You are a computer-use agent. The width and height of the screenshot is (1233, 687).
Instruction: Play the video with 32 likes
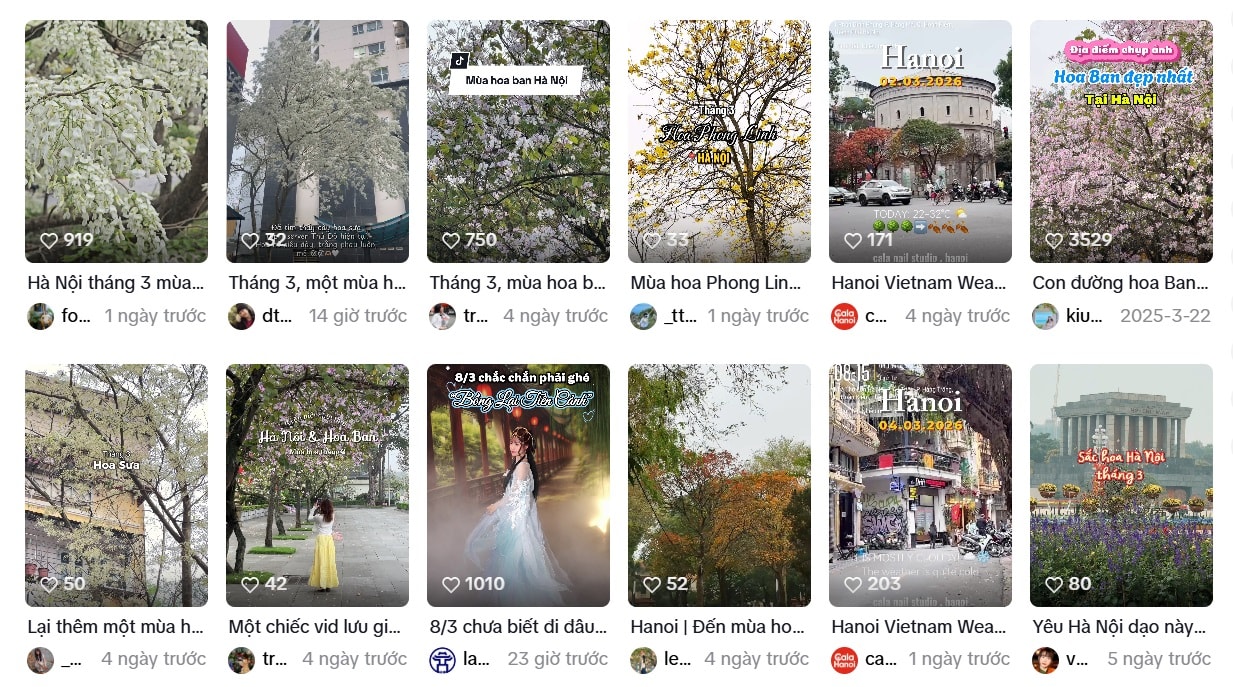coord(317,140)
